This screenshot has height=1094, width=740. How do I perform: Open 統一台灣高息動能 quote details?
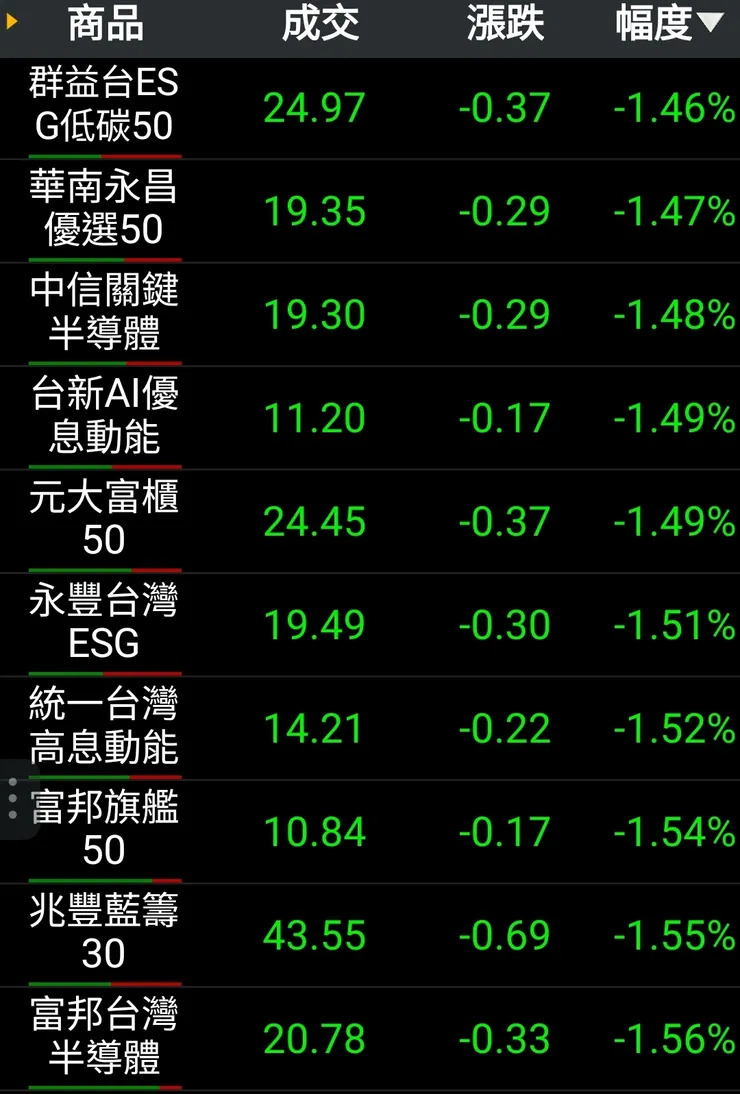point(104,727)
